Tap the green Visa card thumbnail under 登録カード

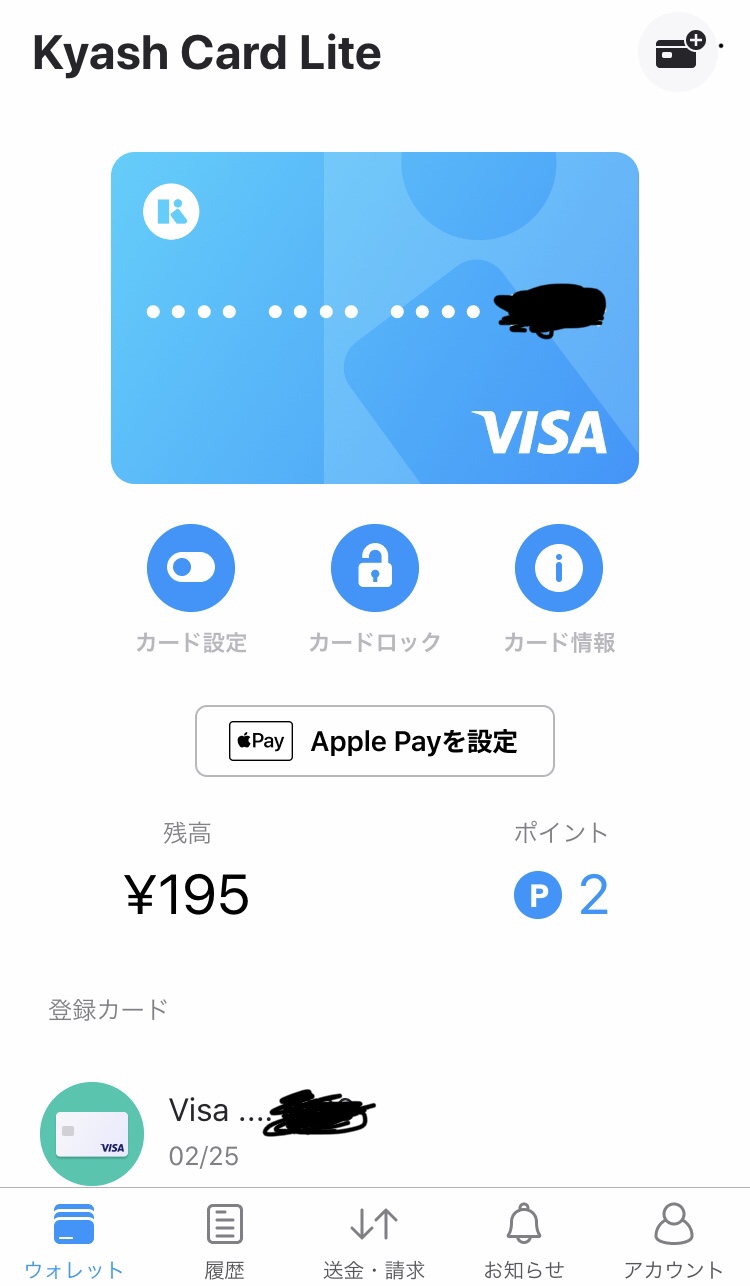coord(92,1134)
